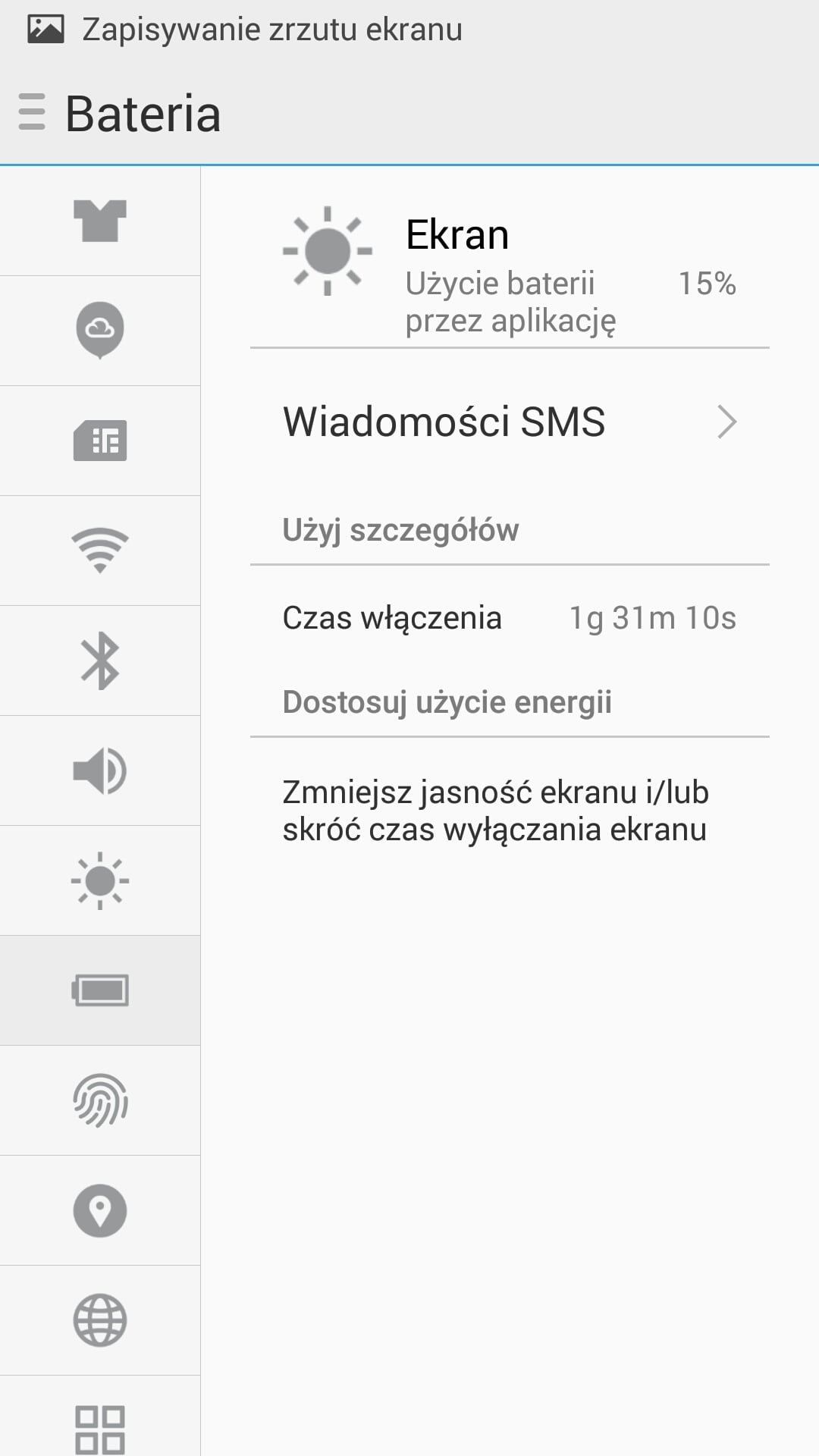The width and height of the screenshot is (819, 1456).
Task: Open the themes t-shirt settings tab
Action: 100,221
